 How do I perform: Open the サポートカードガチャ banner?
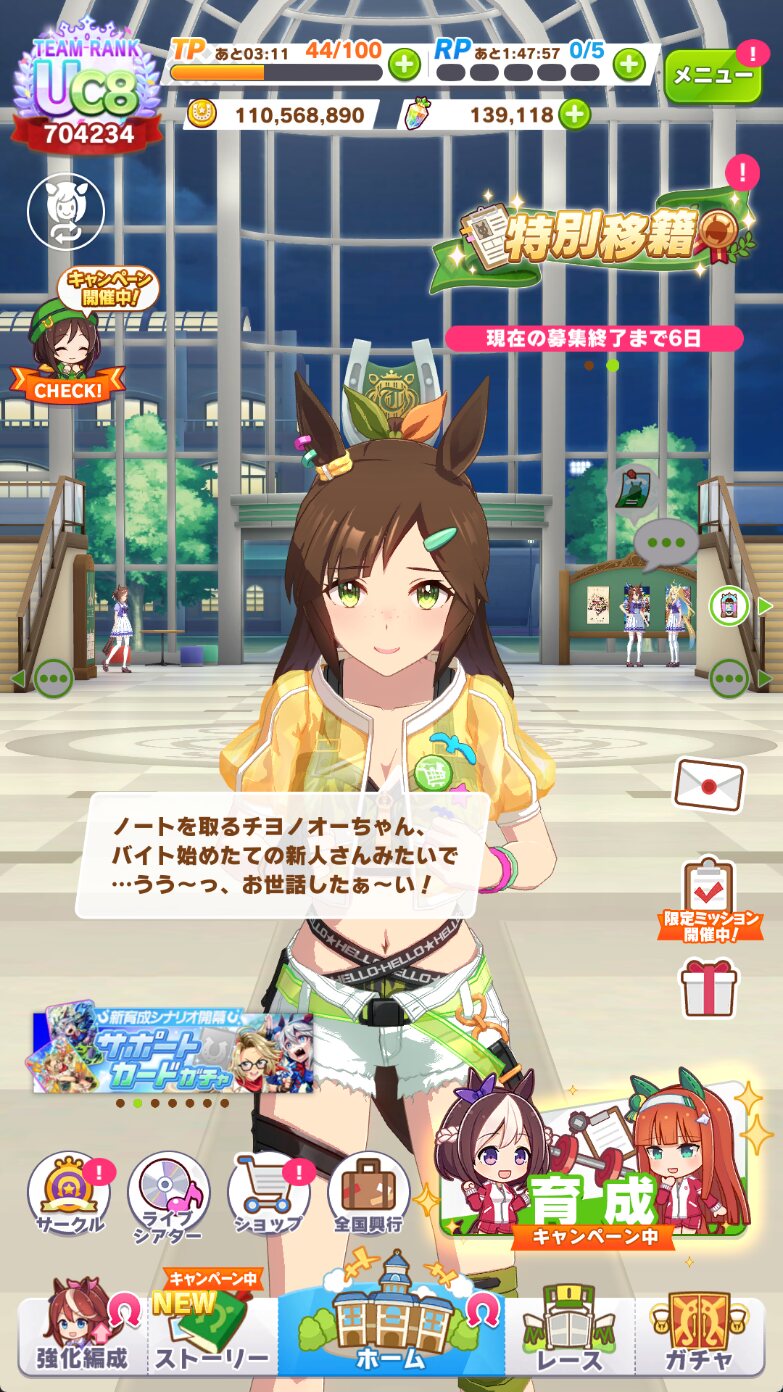[x=173, y=1053]
